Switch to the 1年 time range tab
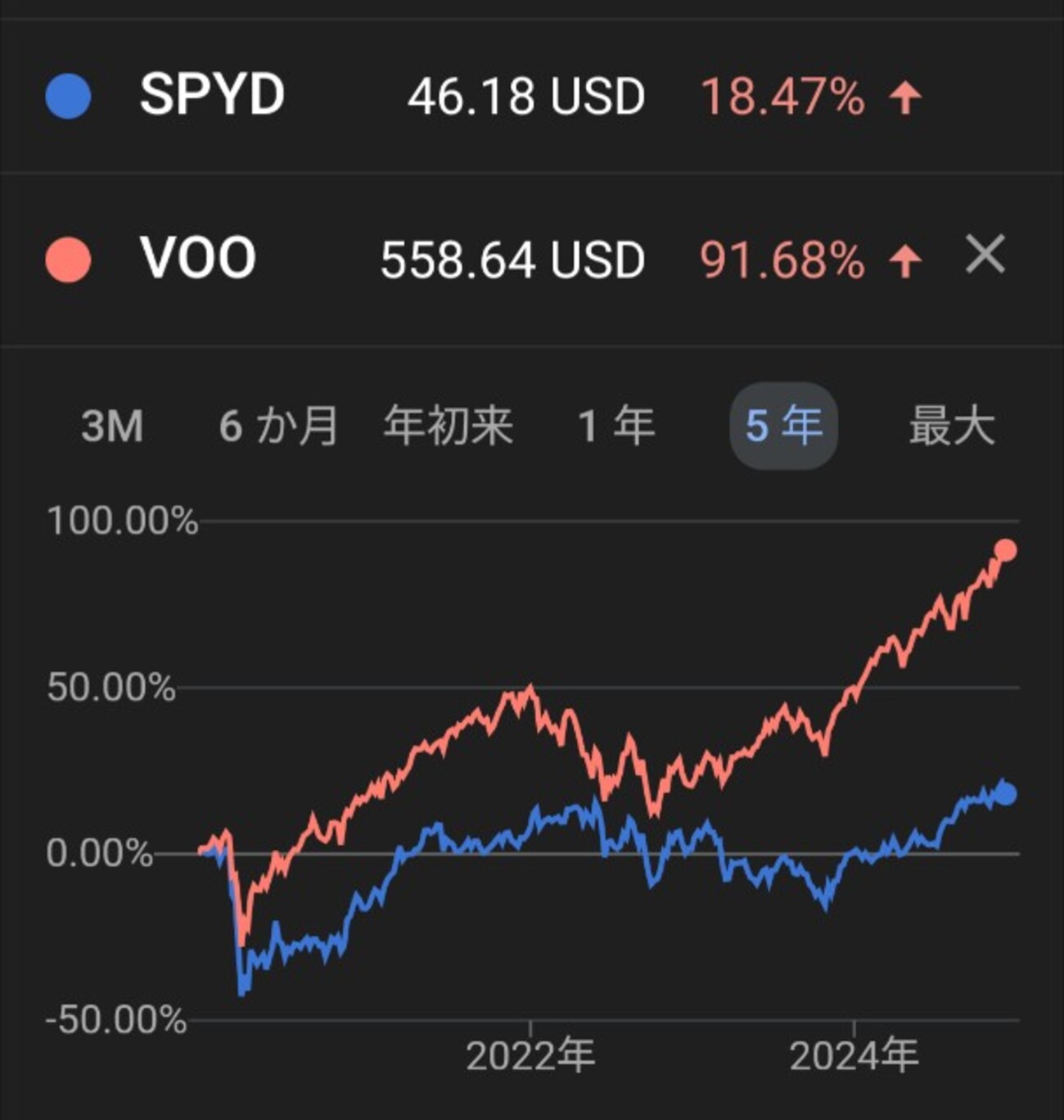This screenshot has width=1064, height=1120. (x=615, y=424)
